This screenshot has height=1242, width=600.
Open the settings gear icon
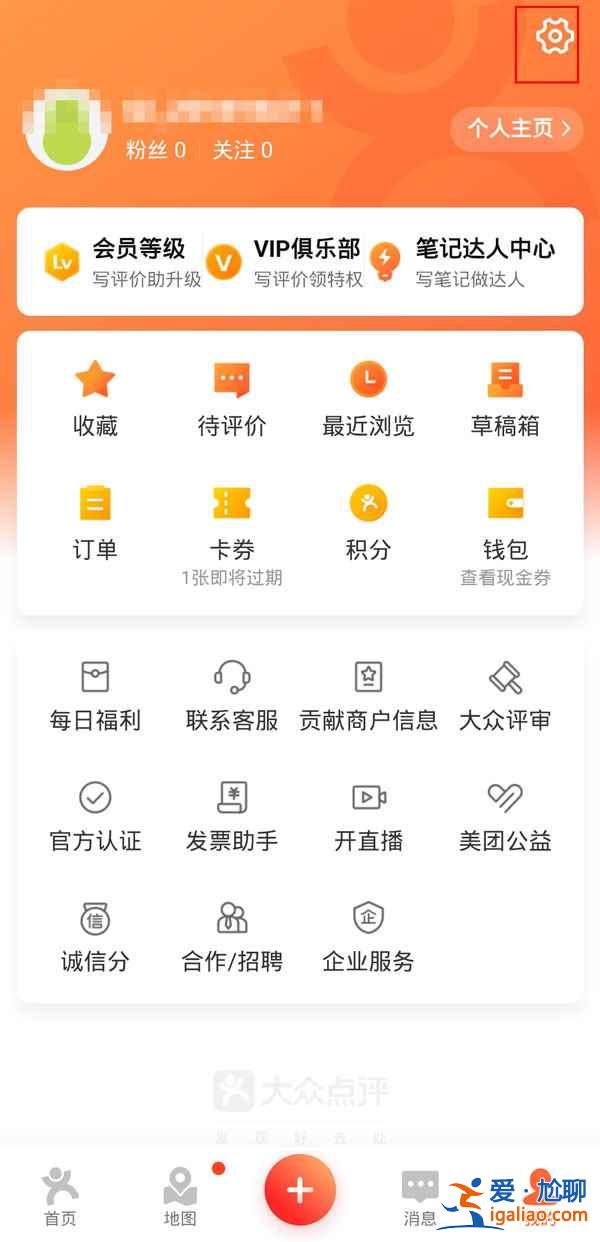[x=554, y=37]
